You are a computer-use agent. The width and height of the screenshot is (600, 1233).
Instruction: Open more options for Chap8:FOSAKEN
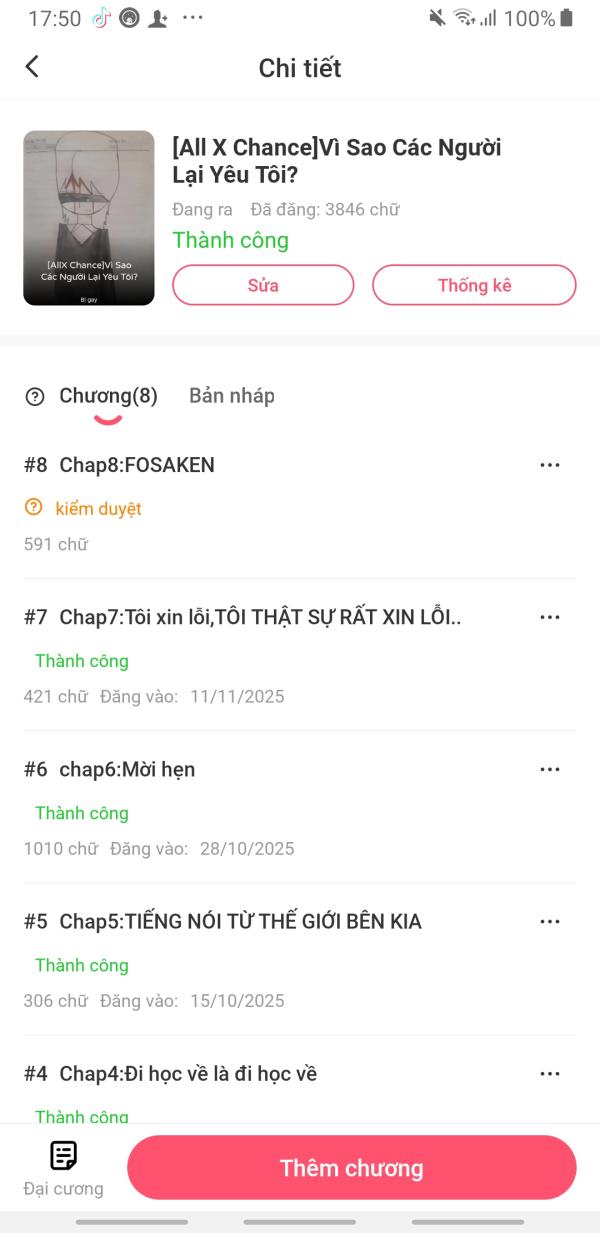[550, 465]
